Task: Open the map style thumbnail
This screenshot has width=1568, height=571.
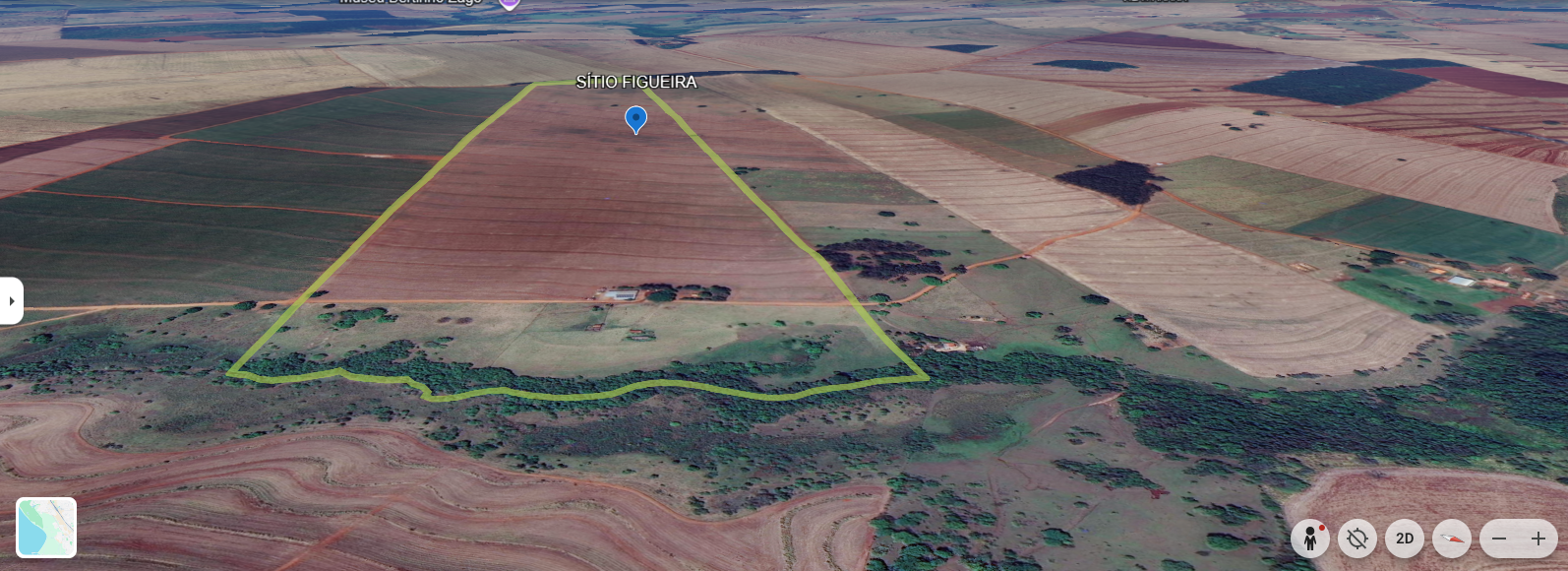Action: click(x=46, y=528)
